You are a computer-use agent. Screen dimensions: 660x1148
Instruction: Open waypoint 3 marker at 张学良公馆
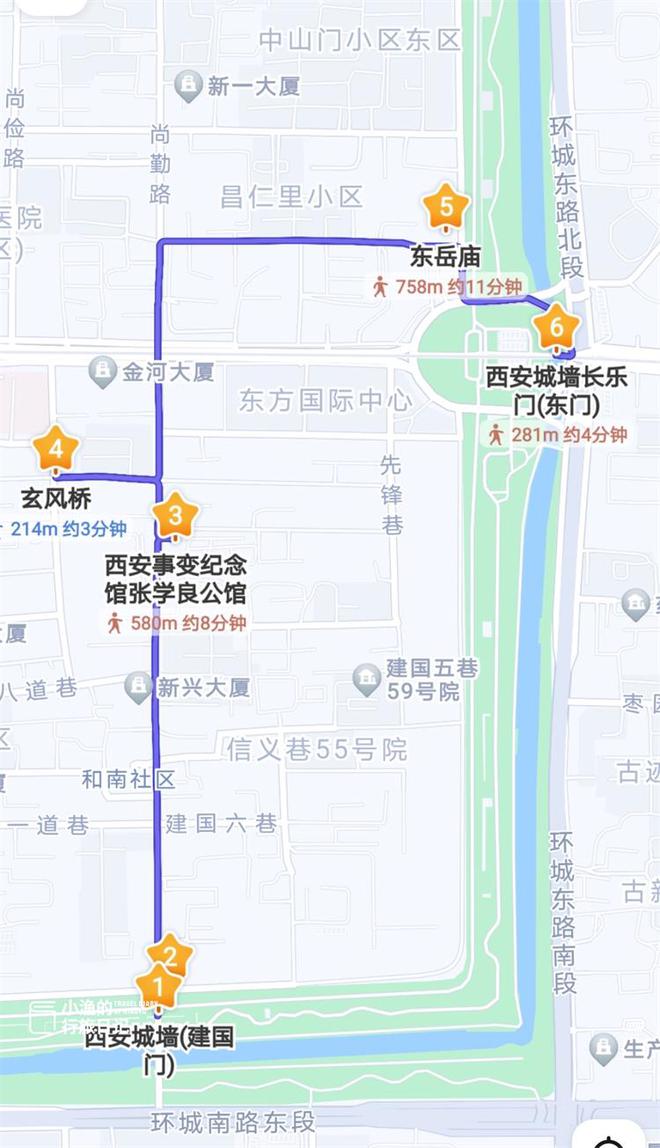tap(175, 515)
